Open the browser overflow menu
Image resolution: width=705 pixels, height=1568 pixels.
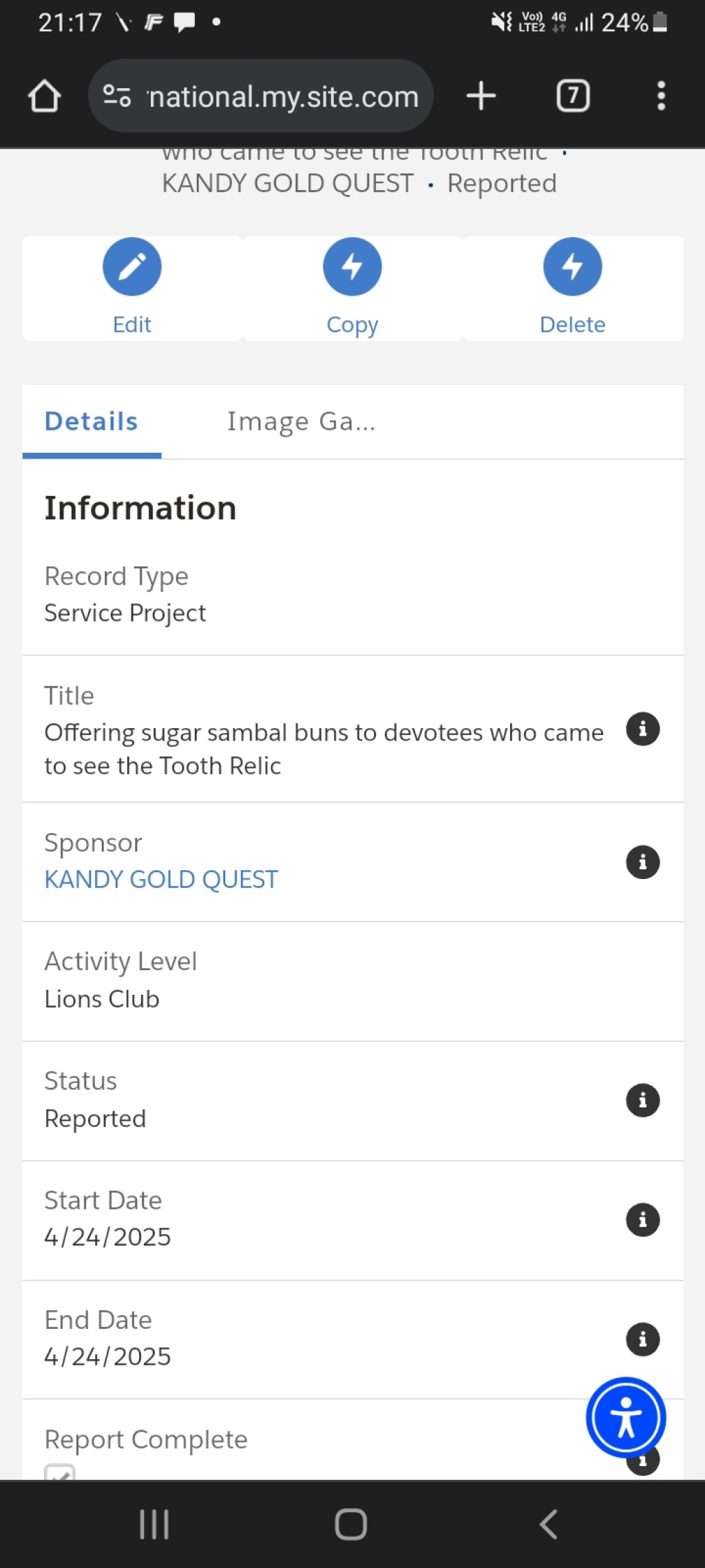pyautogui.click(x=661, y=96)
